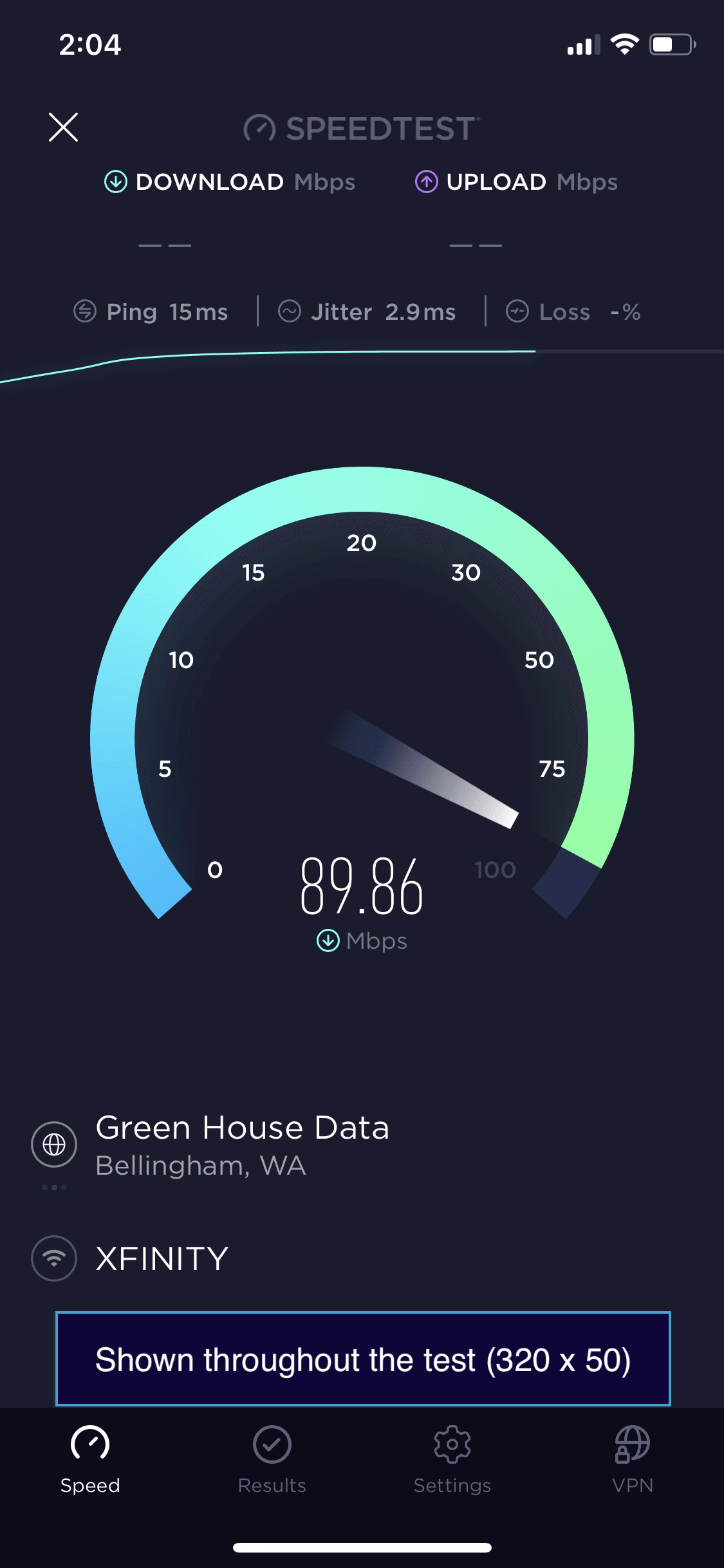Image resolution: width=724 pixels, height=1568 pixels.
Task: Tap the XFINITY network name
Action: 161,1259
